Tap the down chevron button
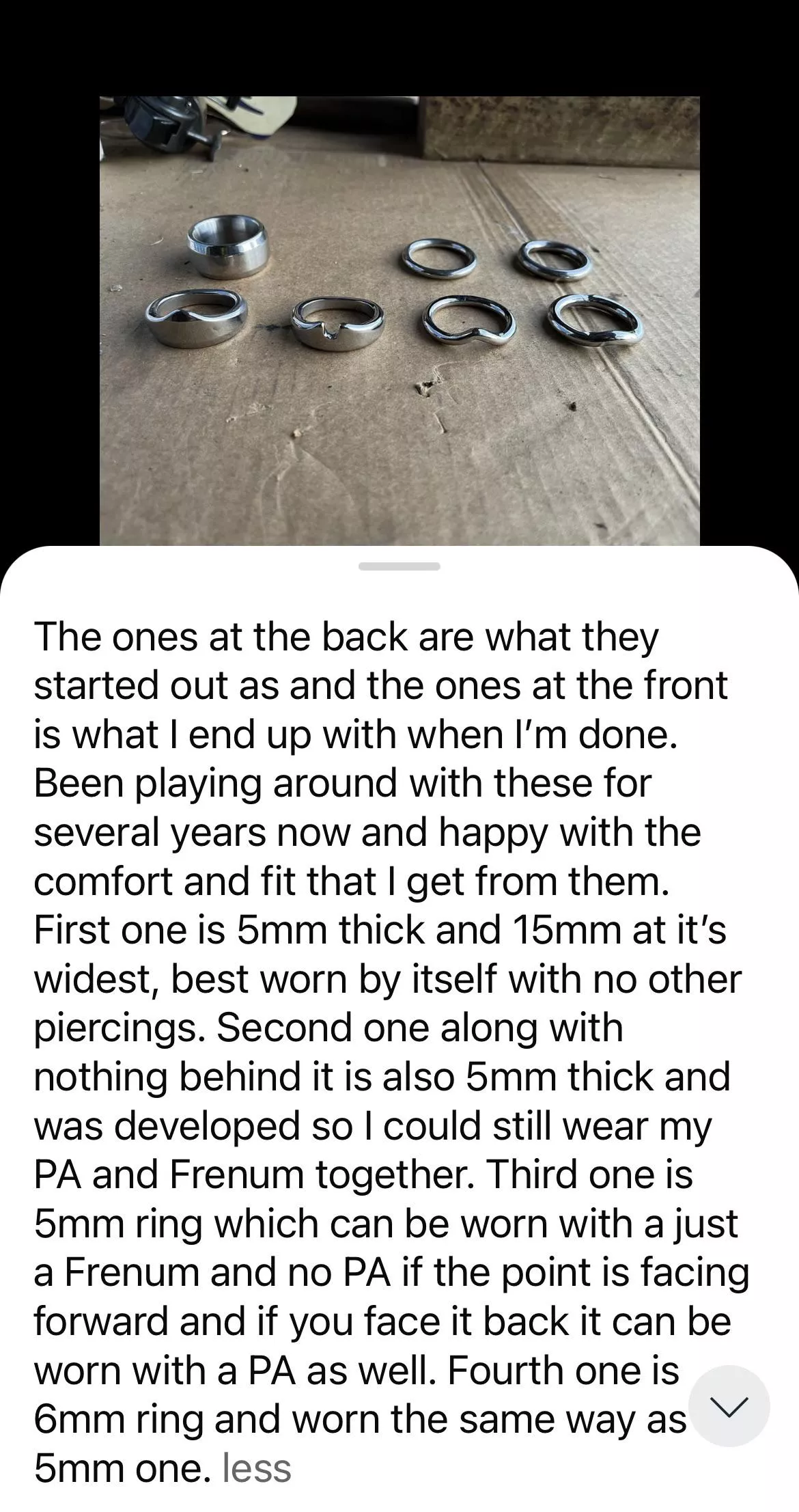 pos(729,1405)
